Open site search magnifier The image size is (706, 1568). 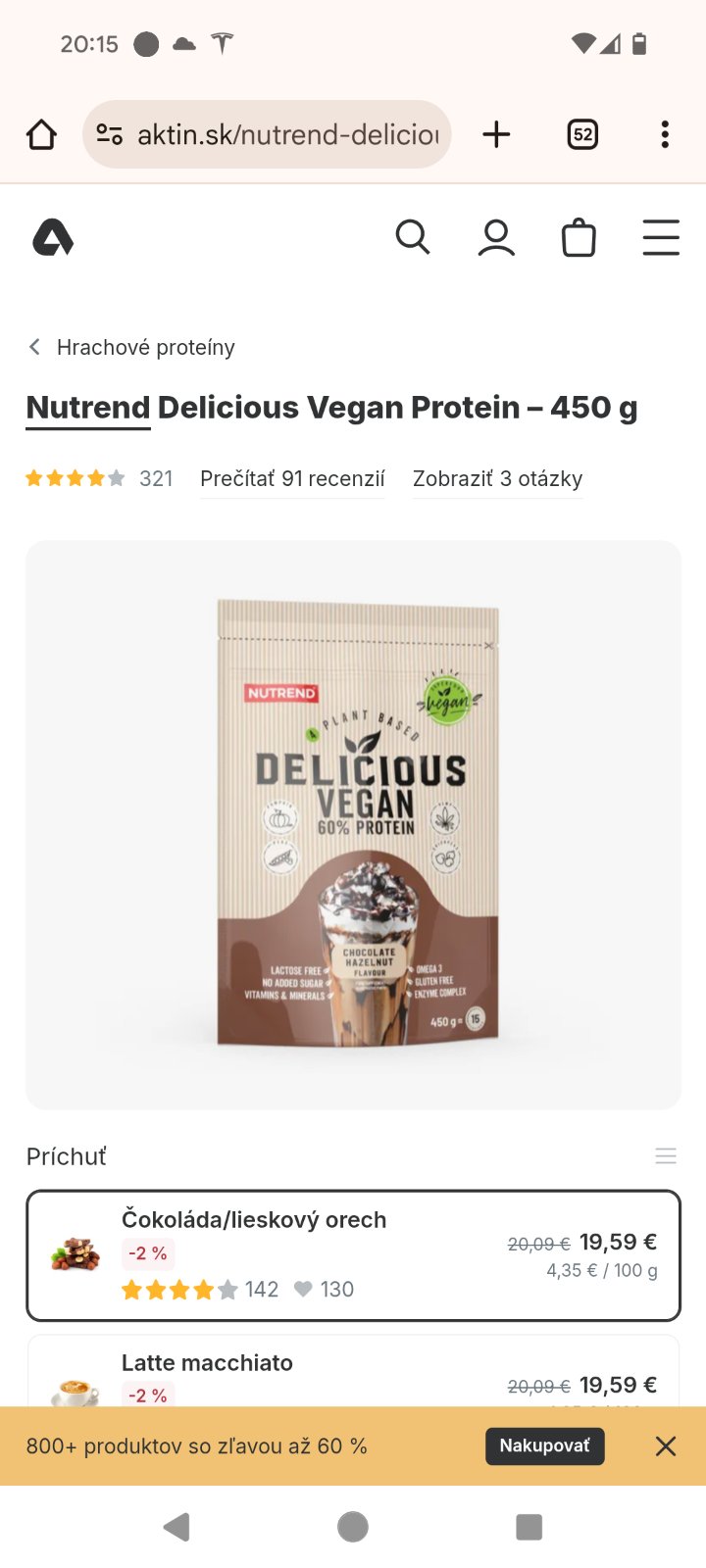[x=413, y=237]
